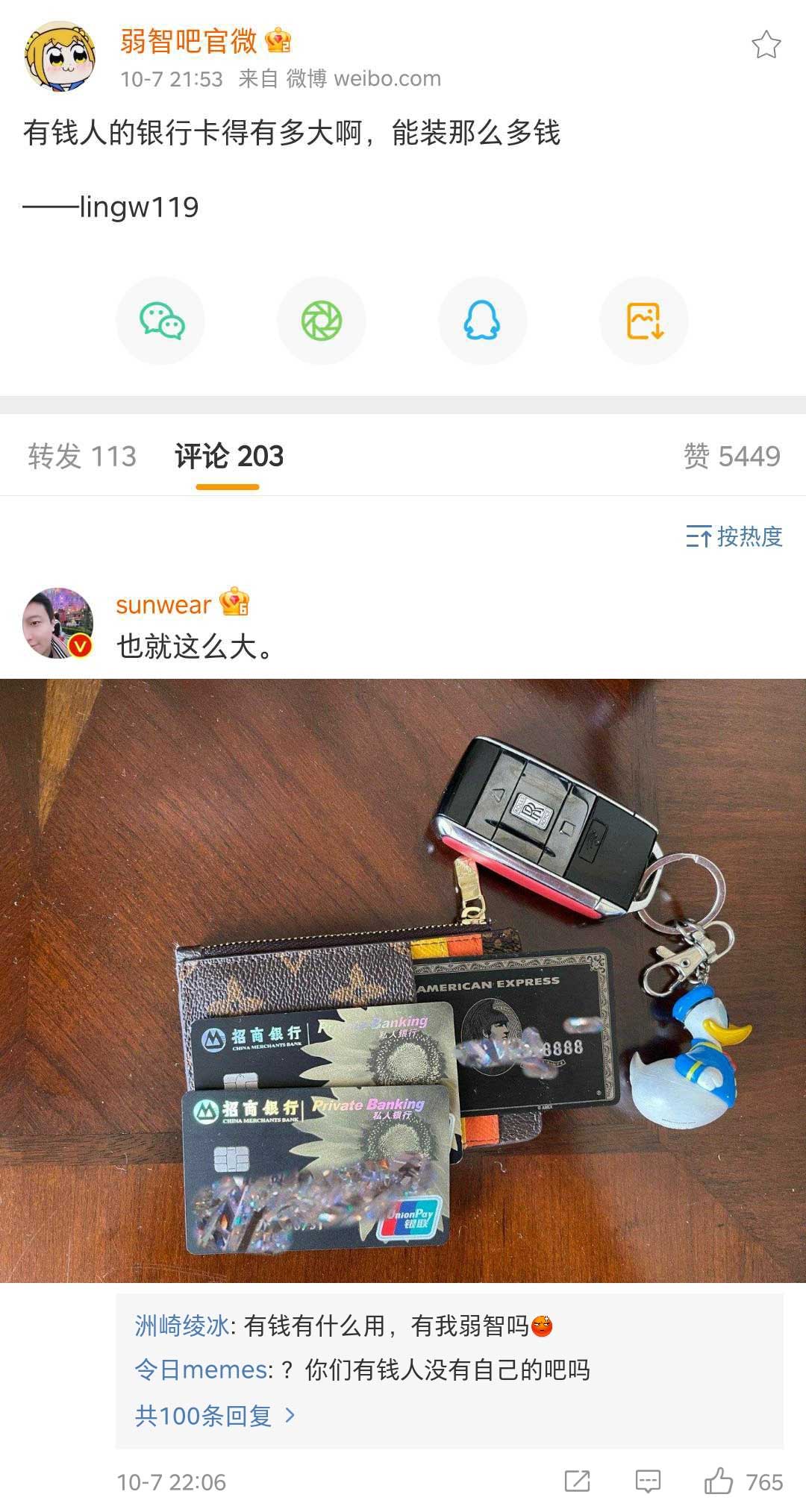Favorite this post with the star icon
This screenshot has height=1512, width=806.
pos(766,46)
